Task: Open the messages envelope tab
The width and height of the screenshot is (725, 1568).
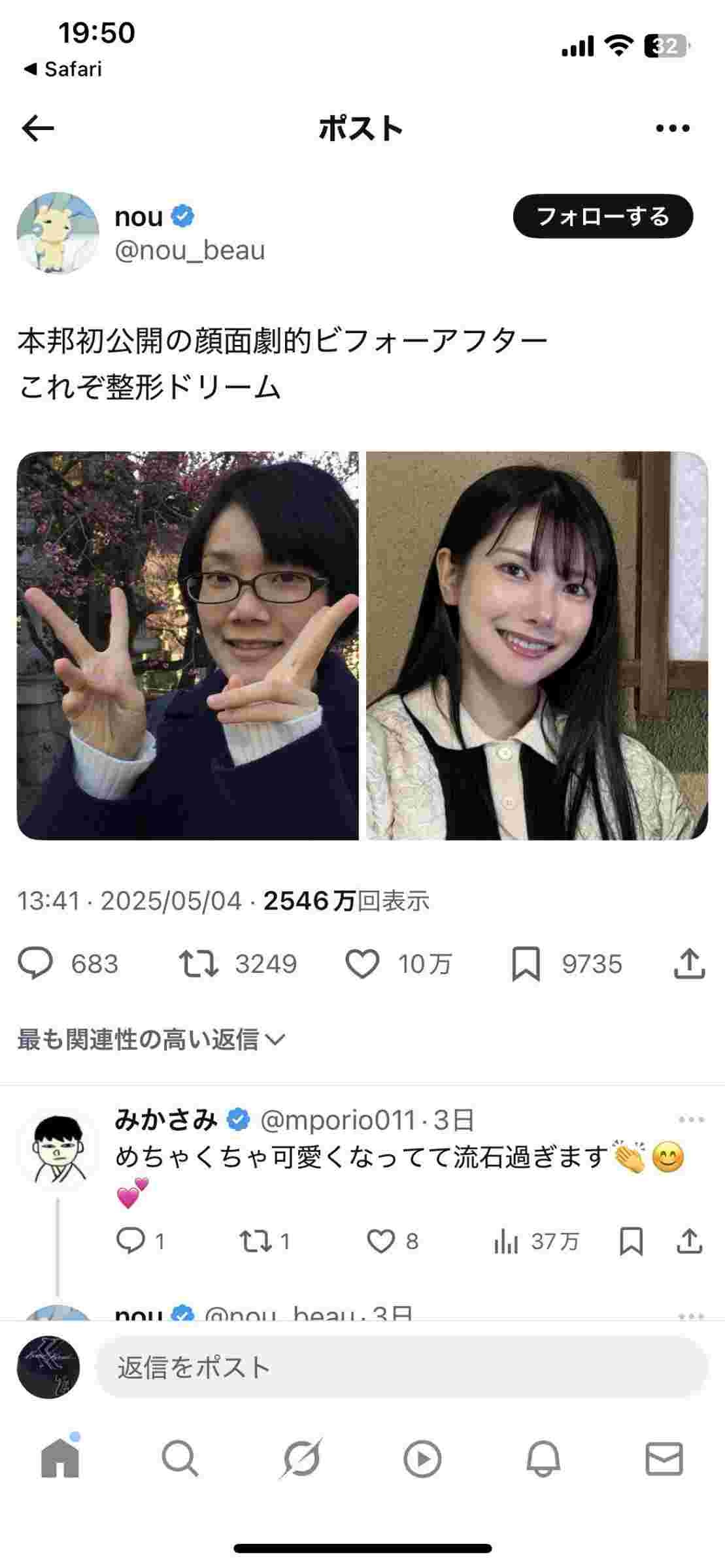Action: [x=664, y=1459]
